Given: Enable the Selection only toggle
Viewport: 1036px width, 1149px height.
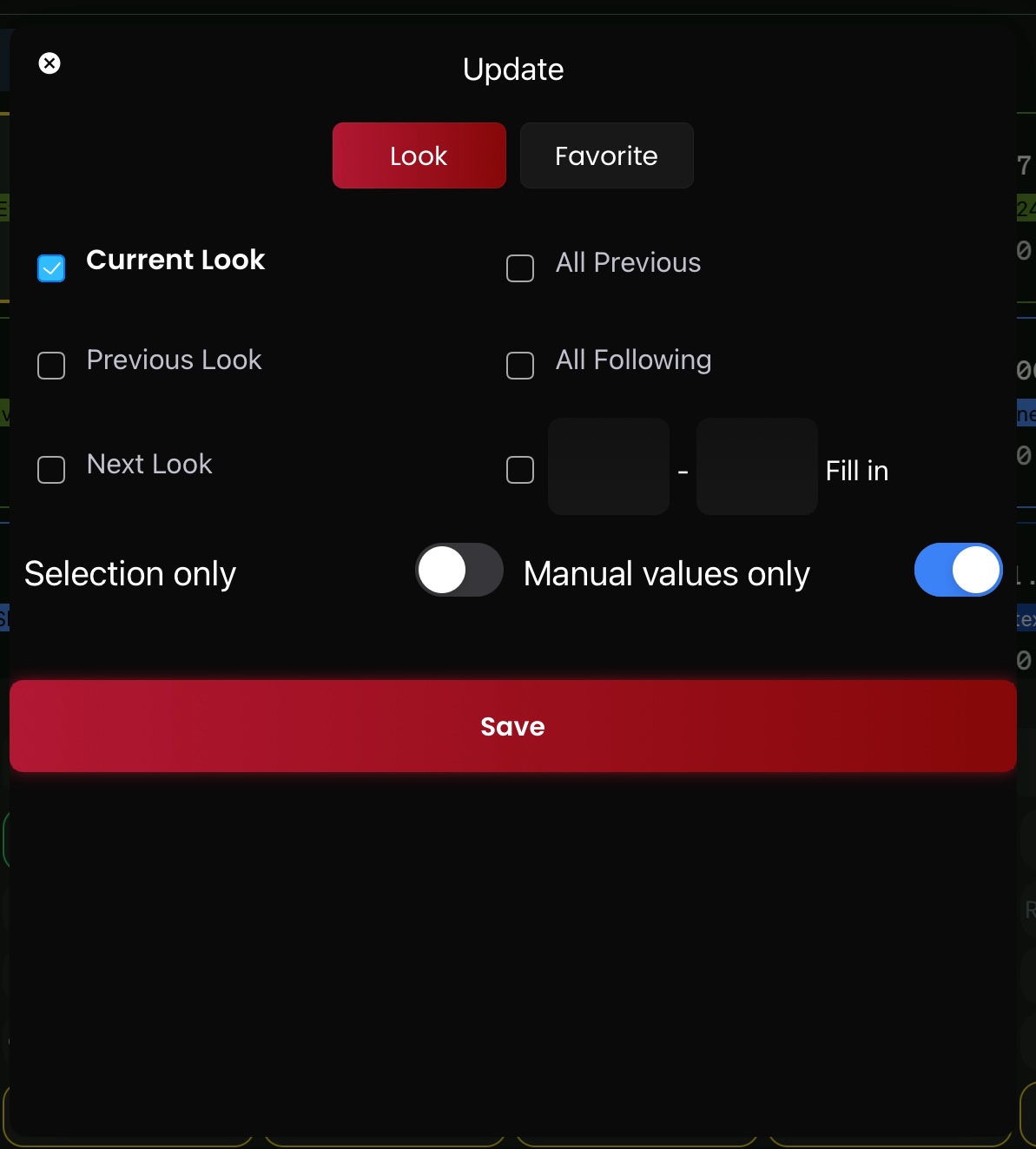Looking at the screenshot, I should point(459,570).
